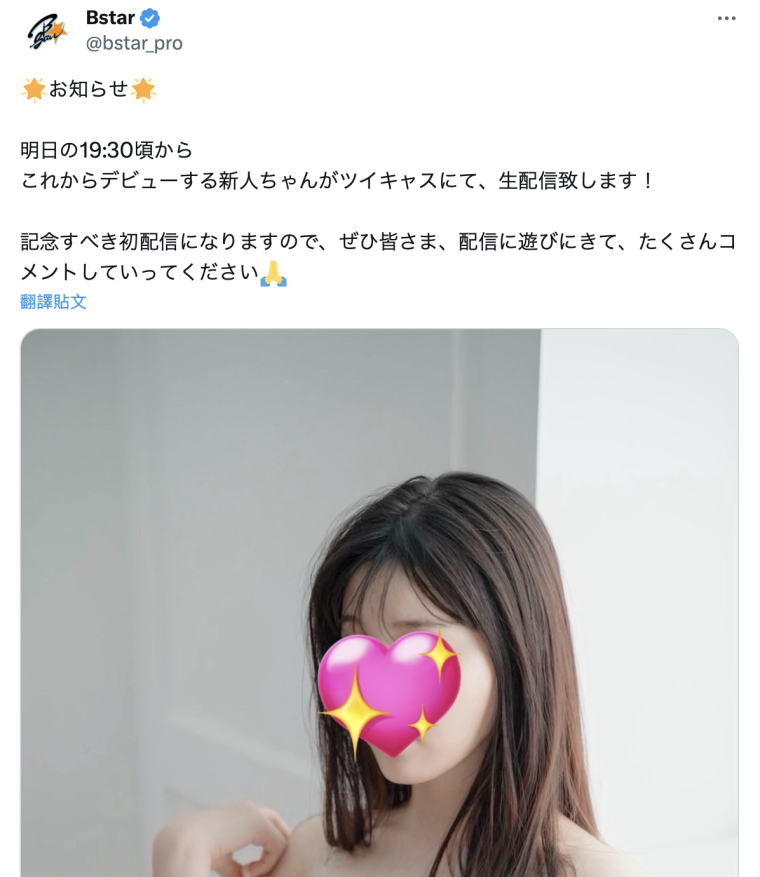Open account options via ellipsis icon

click(x=726, y=17)
